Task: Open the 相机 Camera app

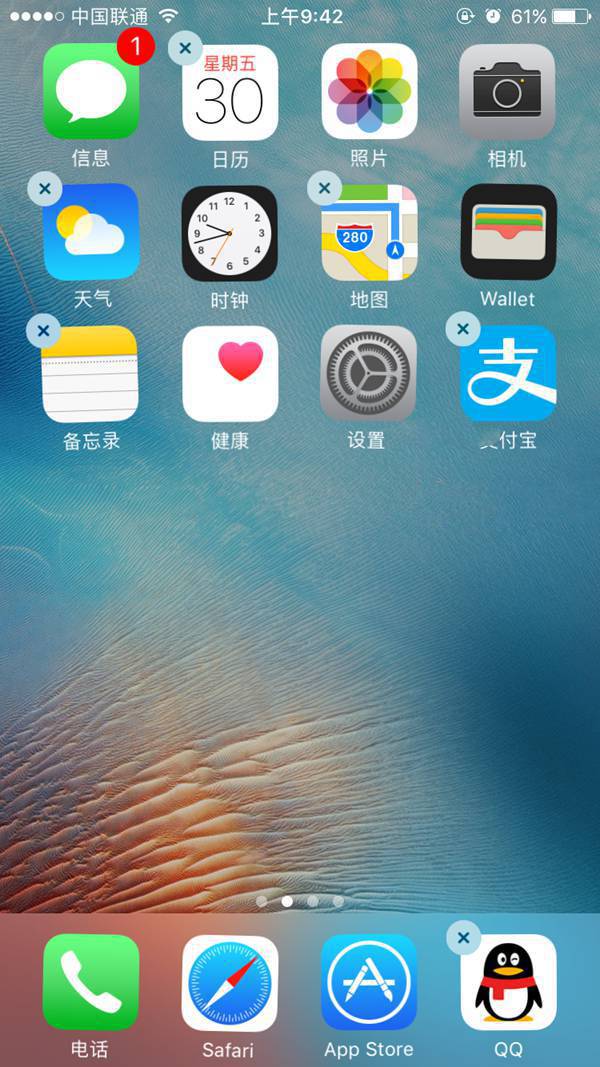Action: [x=507, y=92]
